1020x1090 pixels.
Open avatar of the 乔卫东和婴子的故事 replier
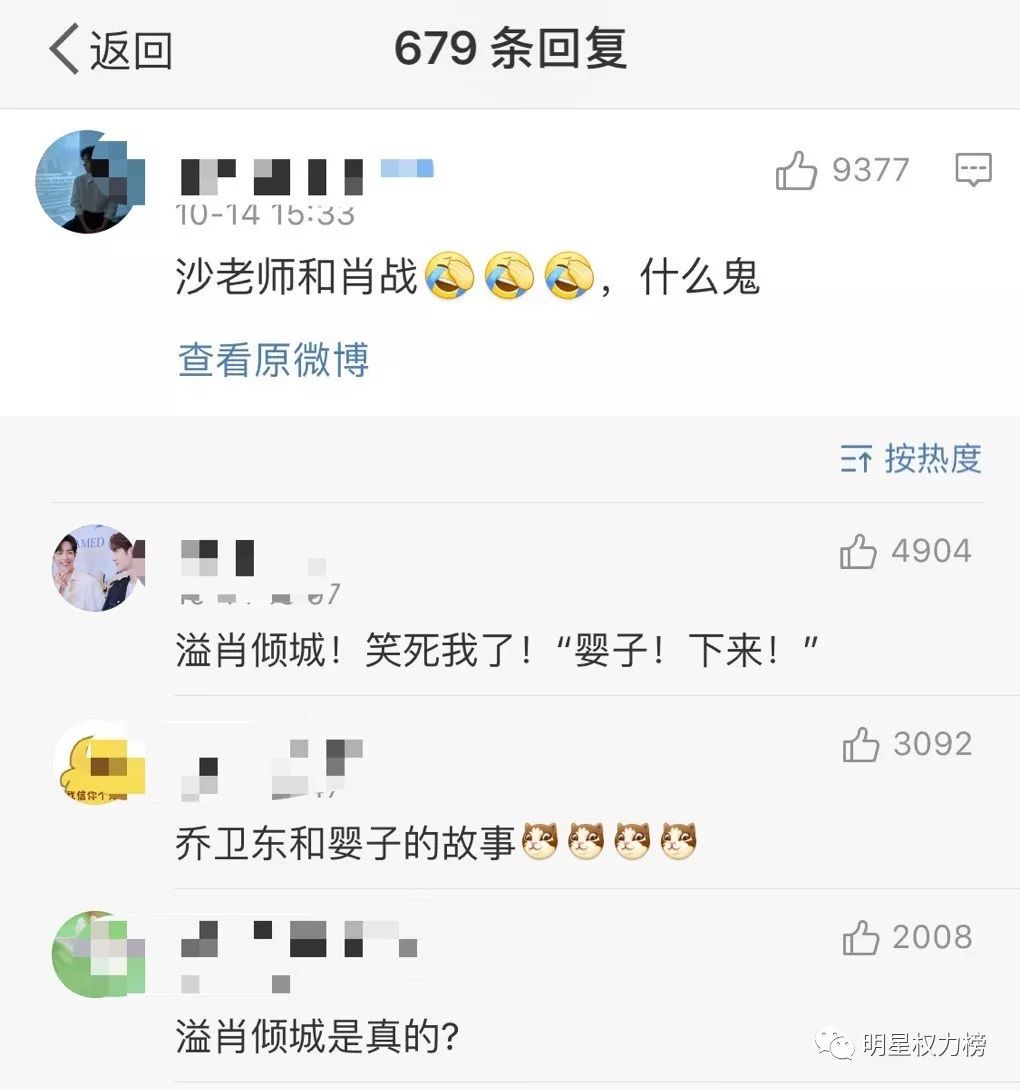(x=97, y=762)
